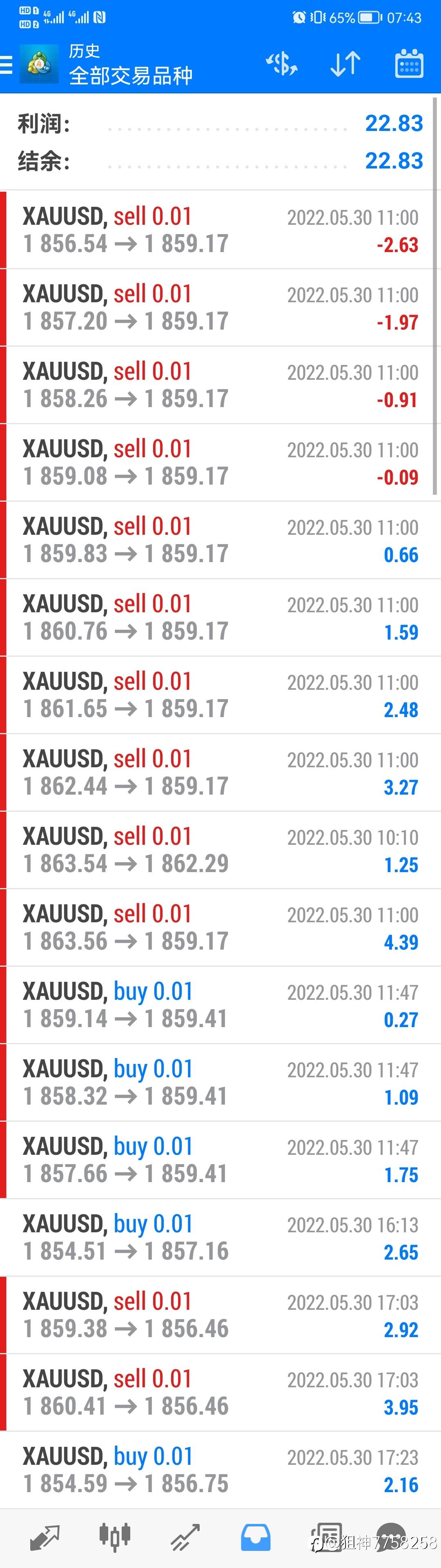Open the sell trade with 0.66 profit
This screenshot has width=441, height=1568.
220,539
